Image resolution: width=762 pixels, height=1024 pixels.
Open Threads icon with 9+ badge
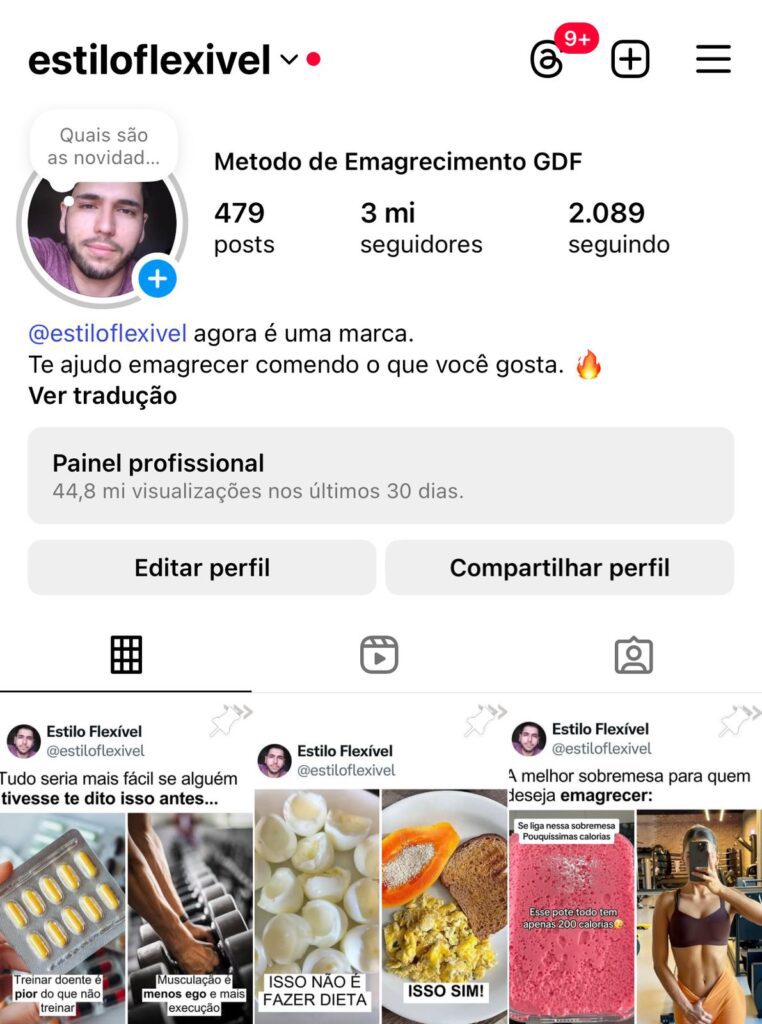tap(547, 60)
